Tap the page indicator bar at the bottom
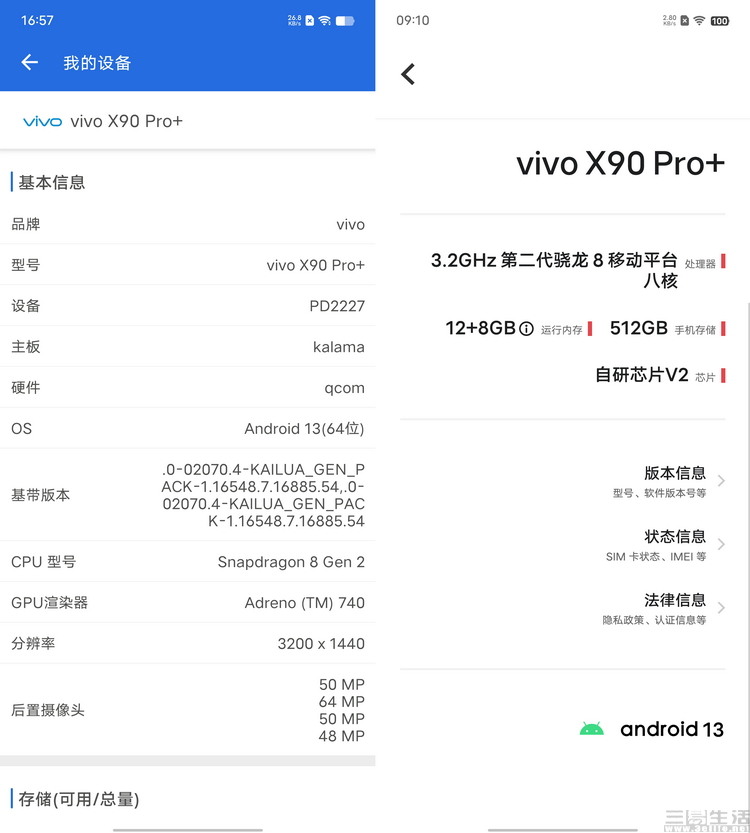Viewport: 750px width, 833px height. [x=187, y=828]
